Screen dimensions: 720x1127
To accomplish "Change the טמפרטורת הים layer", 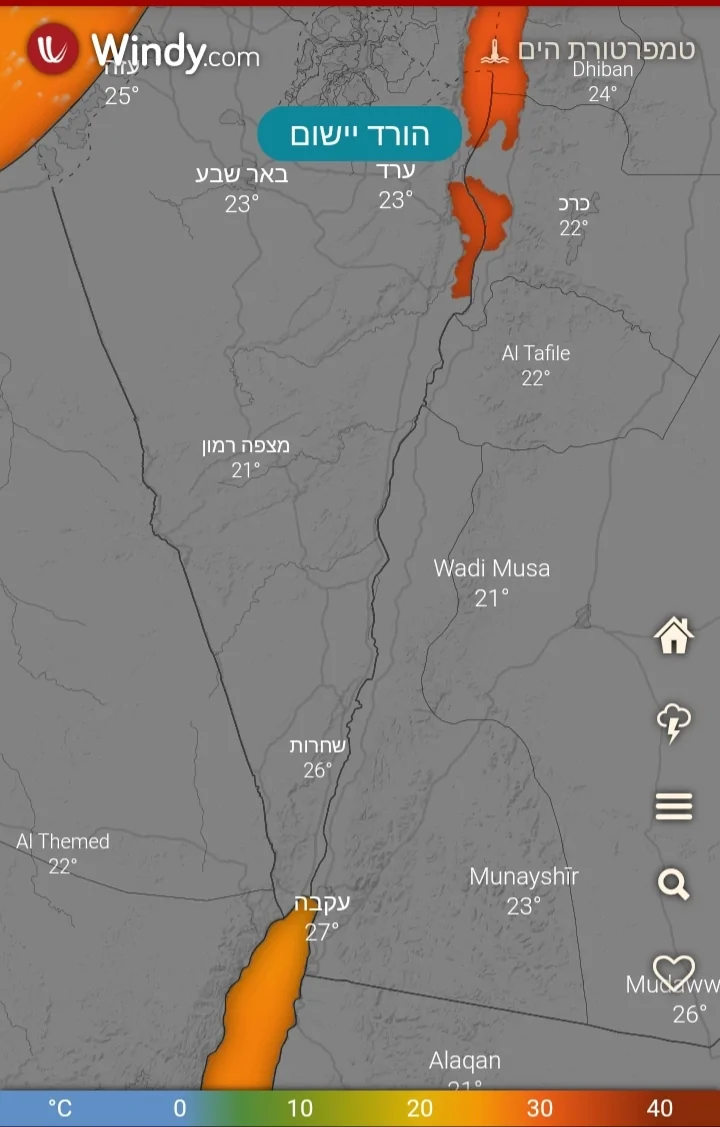I will (x=593, y=50).
